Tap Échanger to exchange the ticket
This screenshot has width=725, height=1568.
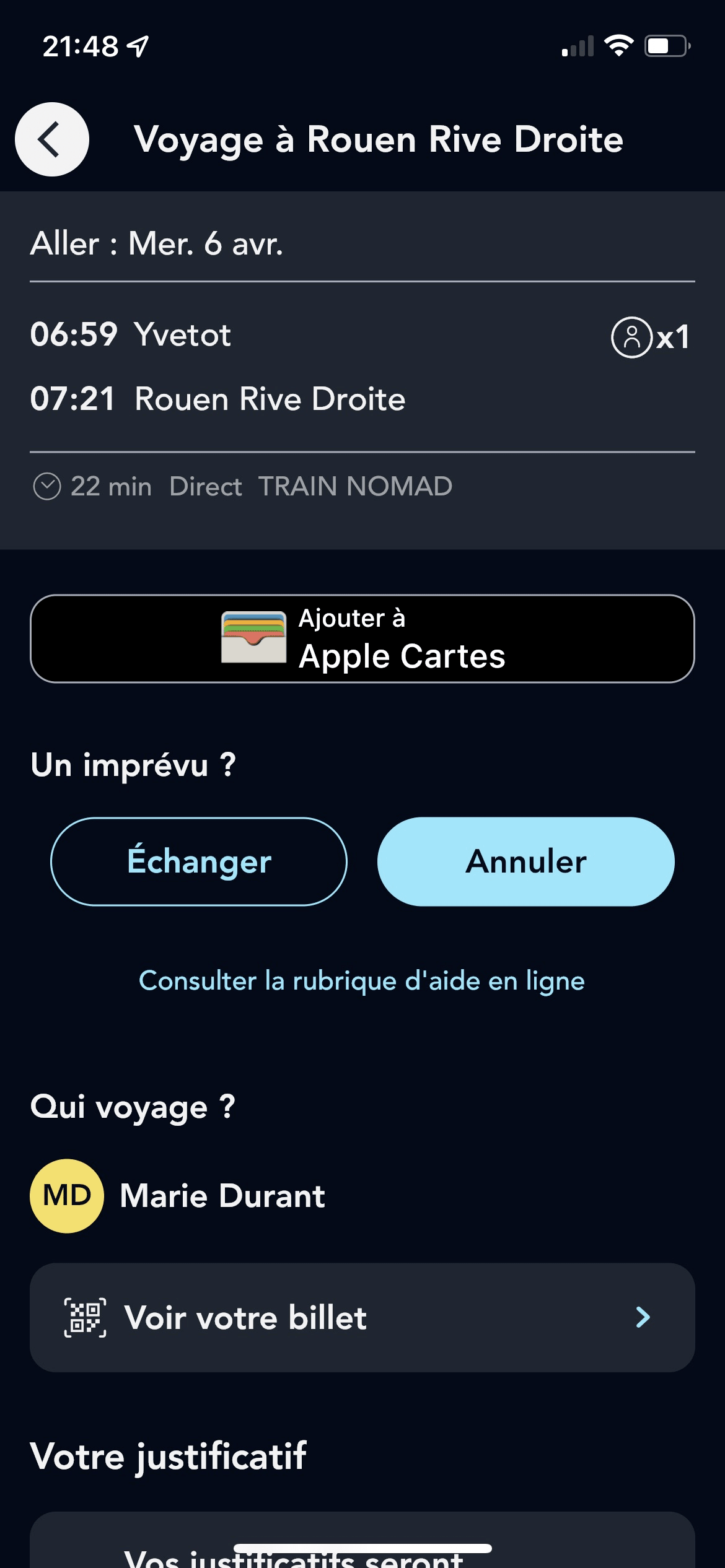[x=199, y=861]
